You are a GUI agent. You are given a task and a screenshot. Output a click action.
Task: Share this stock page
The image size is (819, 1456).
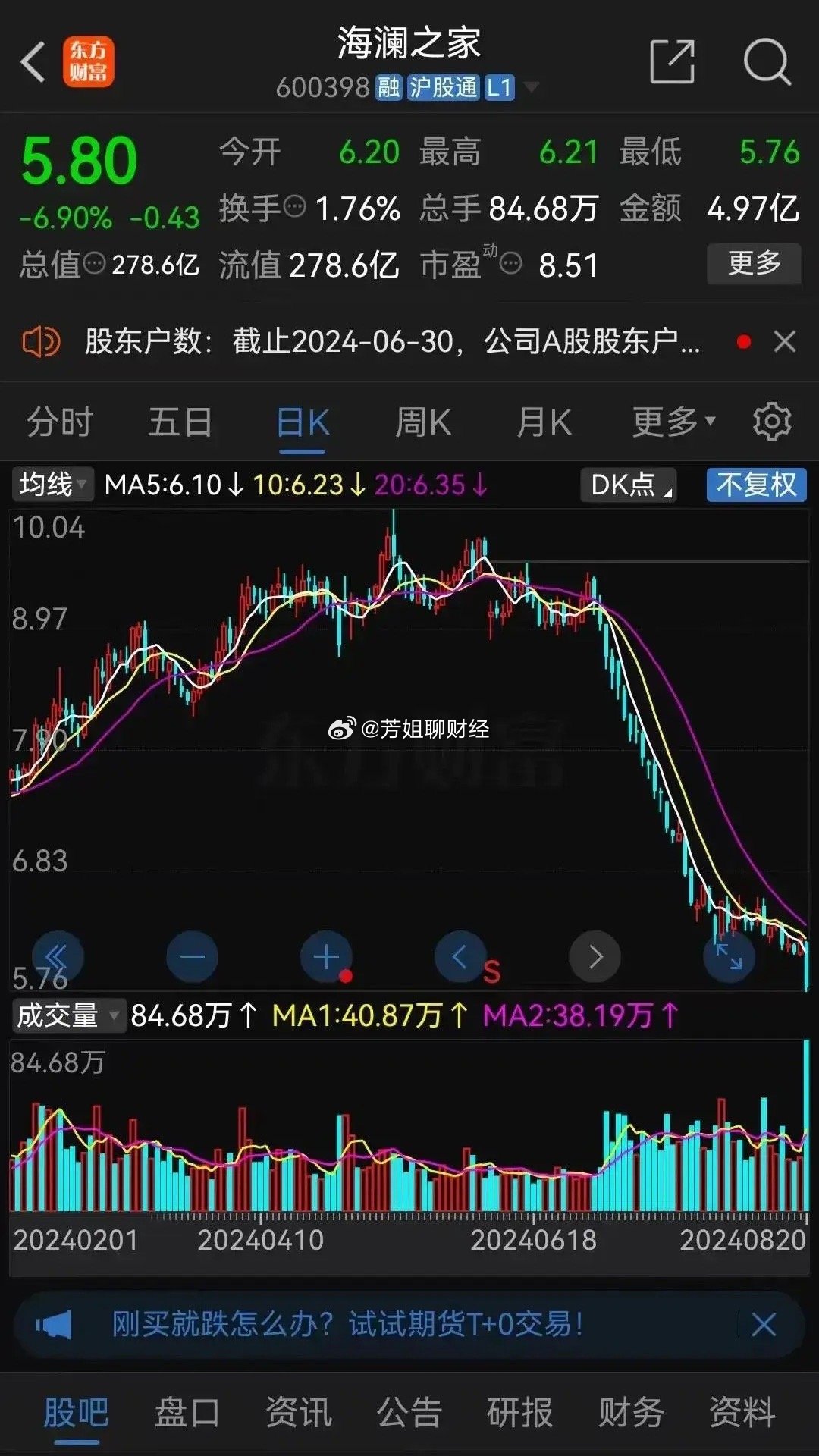coord(672,62)
